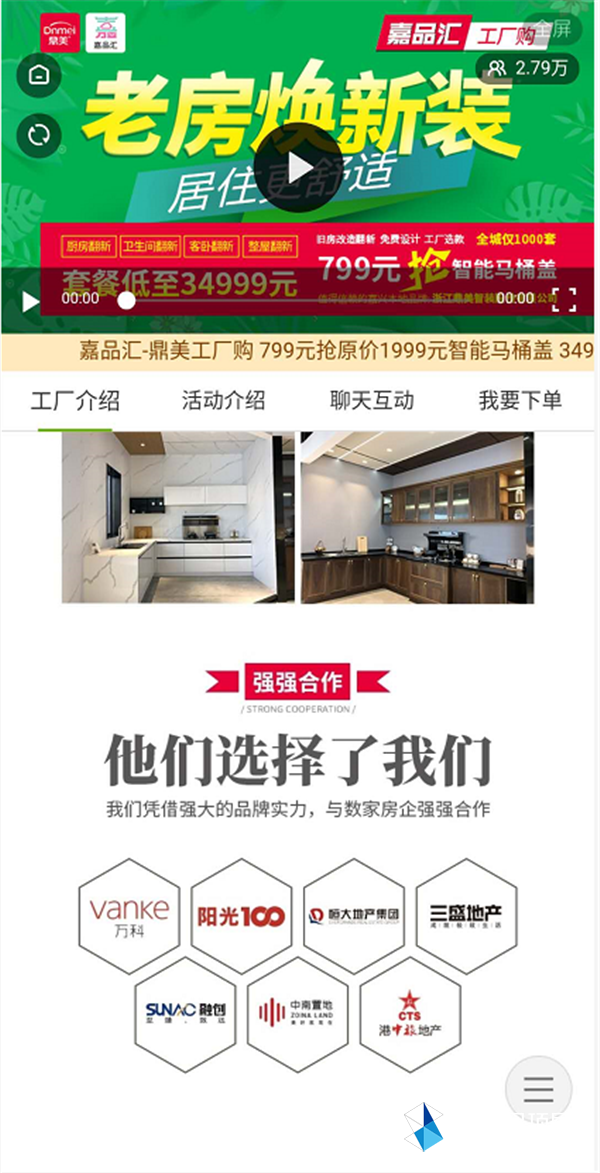
Task: Select the 我要下单 tab
Action: click(520, 401)
